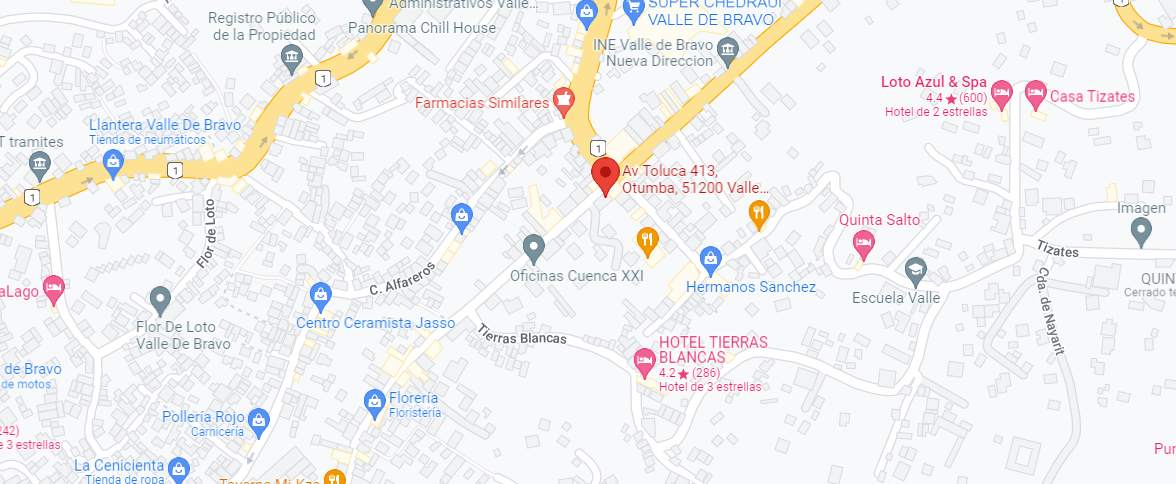This screenshot has width=1176, height=484.
Task: Open the Llantera Valle De Bravo tire shop
Action: (x=113, y=162)
